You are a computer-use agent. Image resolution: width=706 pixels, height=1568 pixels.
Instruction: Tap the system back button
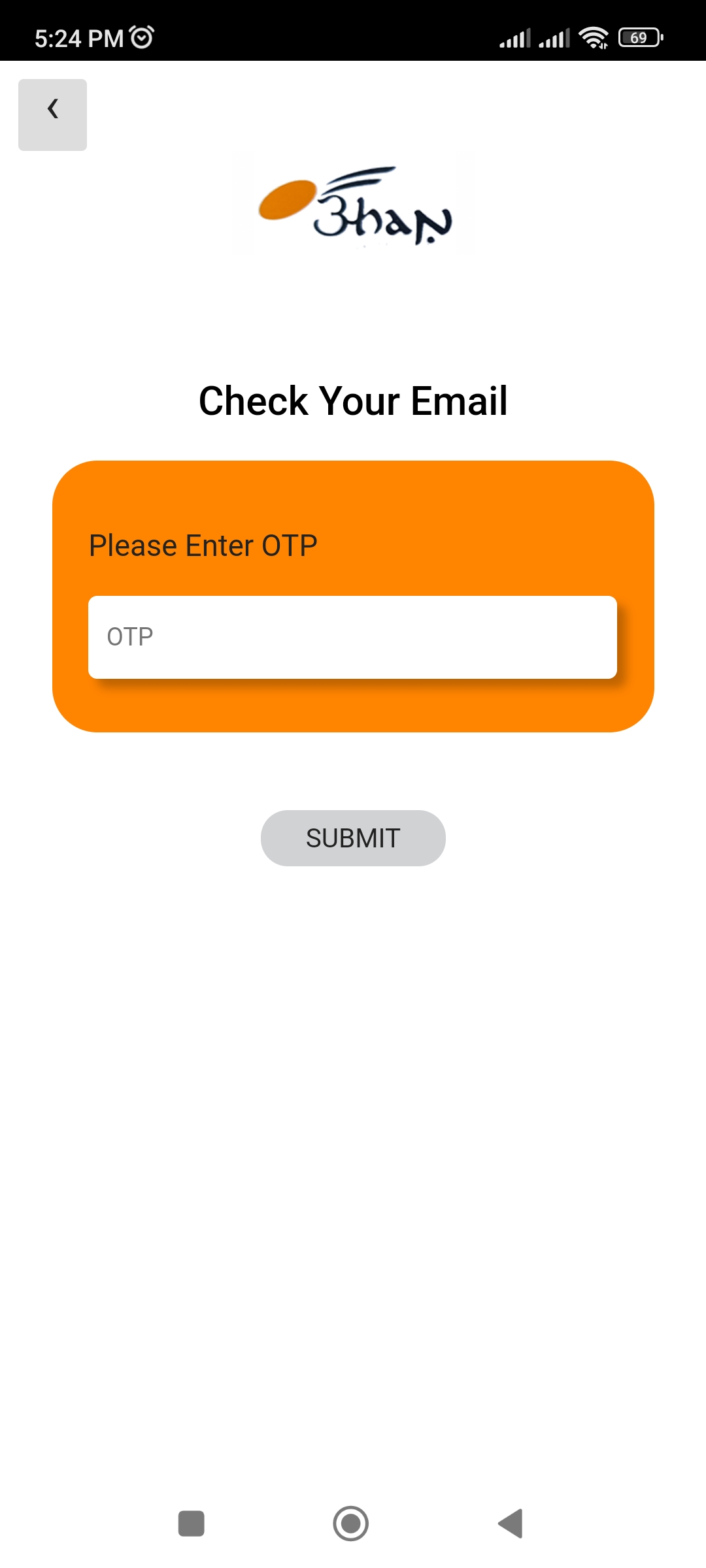click(511, 1524)
